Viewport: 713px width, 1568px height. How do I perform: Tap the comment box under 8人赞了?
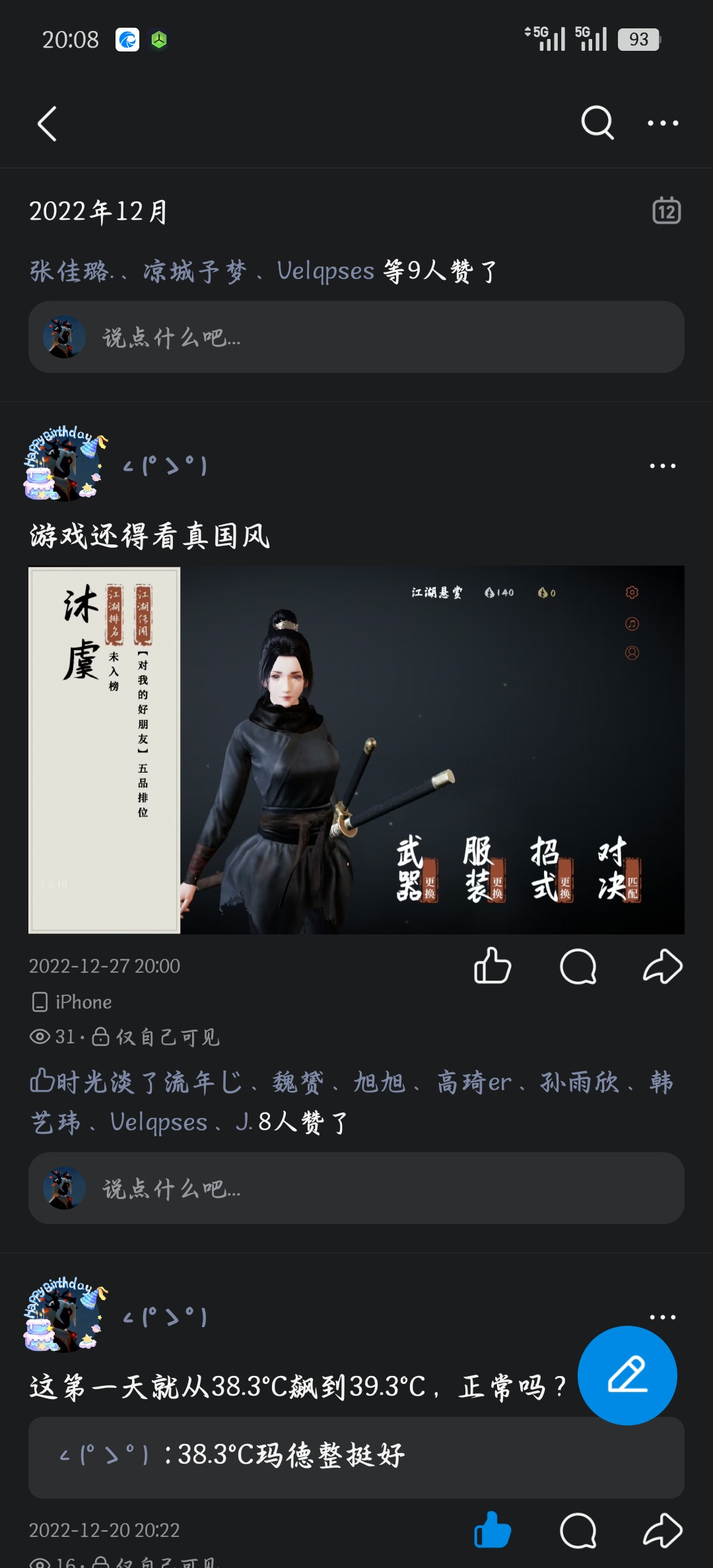point(356,1189)
